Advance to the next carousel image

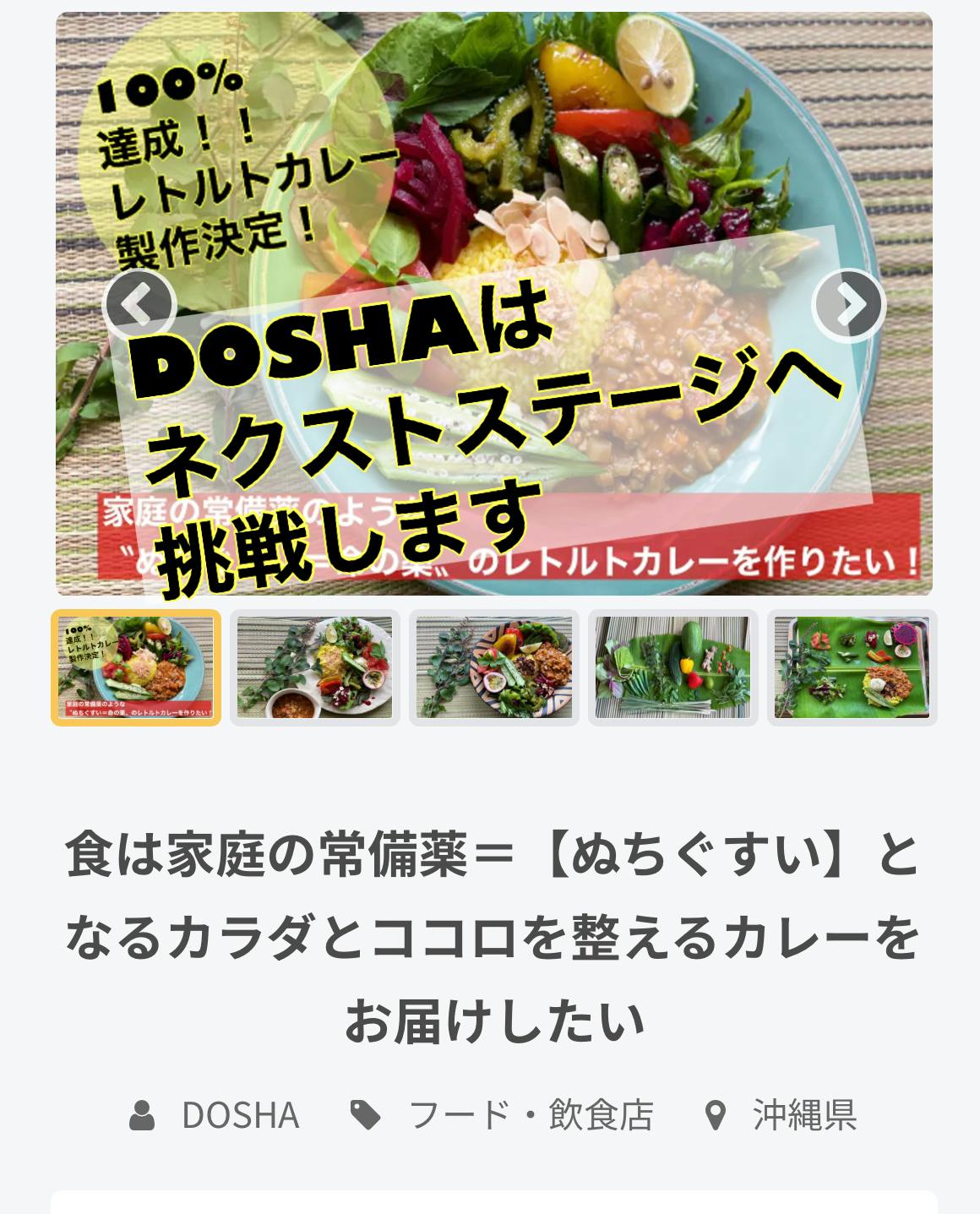[x=848, y=304]
